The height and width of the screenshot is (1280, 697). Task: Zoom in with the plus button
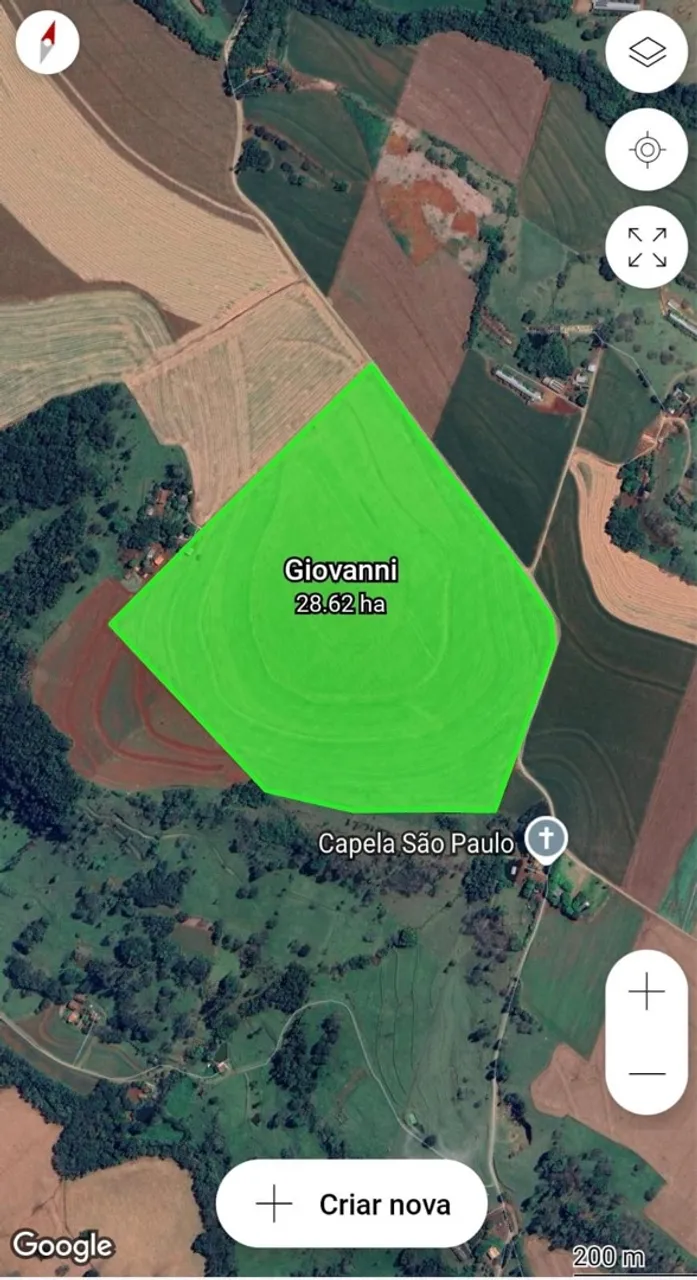[646, 992]
